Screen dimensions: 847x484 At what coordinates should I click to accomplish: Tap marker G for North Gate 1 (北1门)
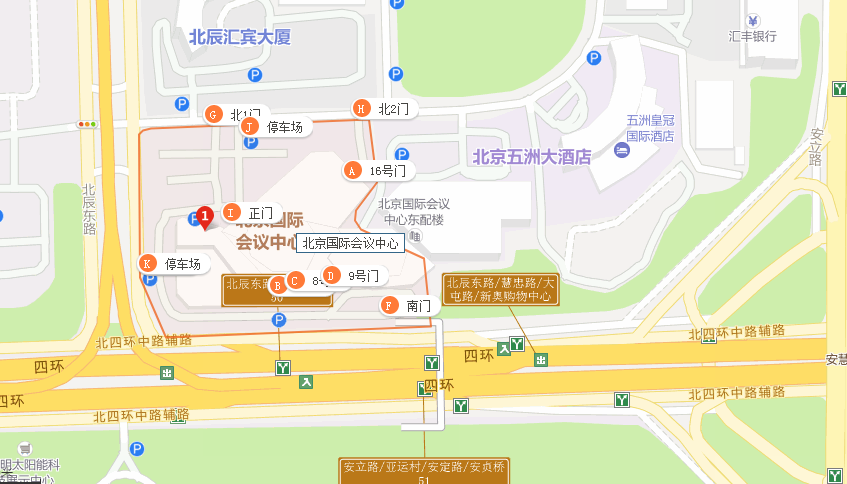coord(213,114)
